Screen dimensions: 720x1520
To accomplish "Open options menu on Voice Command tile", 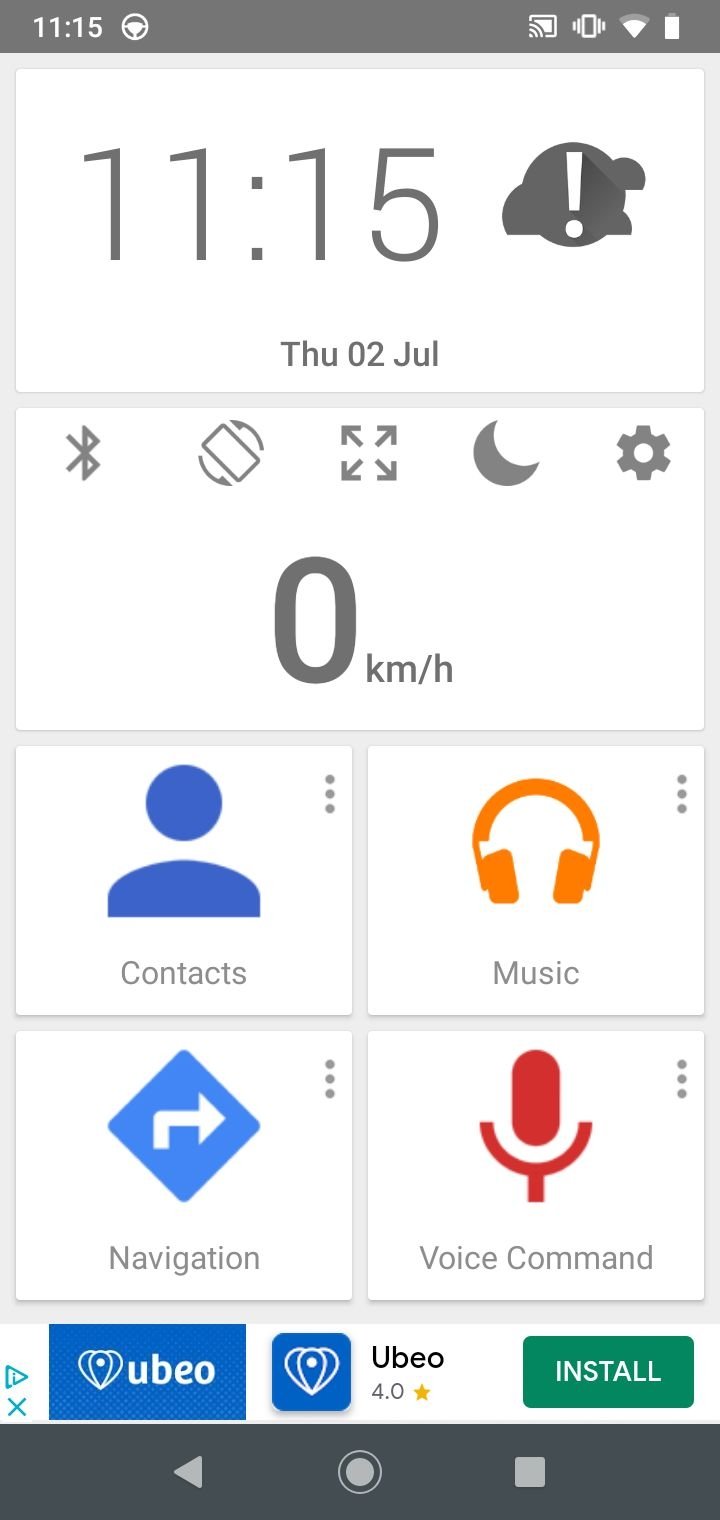I will click(682, 1080).
